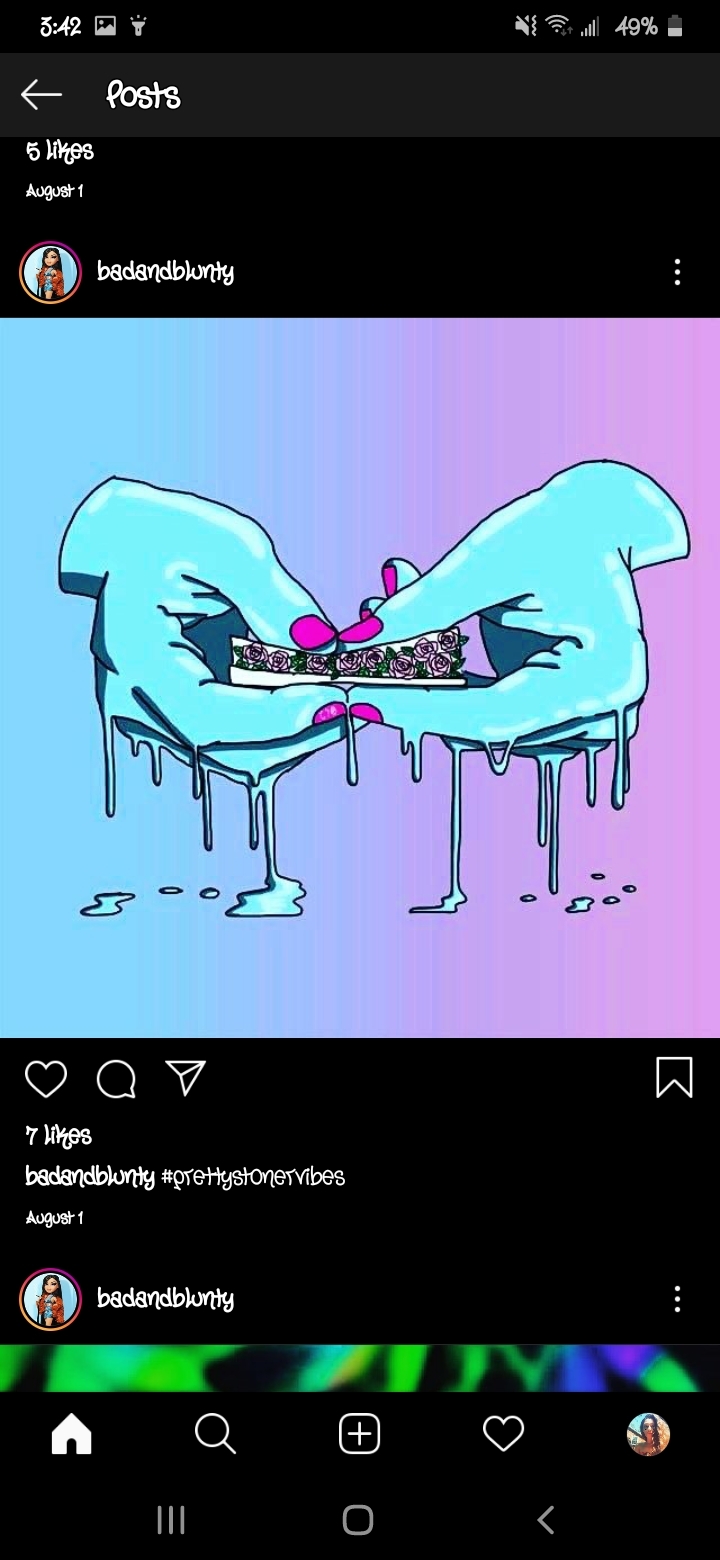This screenshot has height=1560, width=720.
Task: Open the Activity heart tab
Action: (x=503, y=1435)
